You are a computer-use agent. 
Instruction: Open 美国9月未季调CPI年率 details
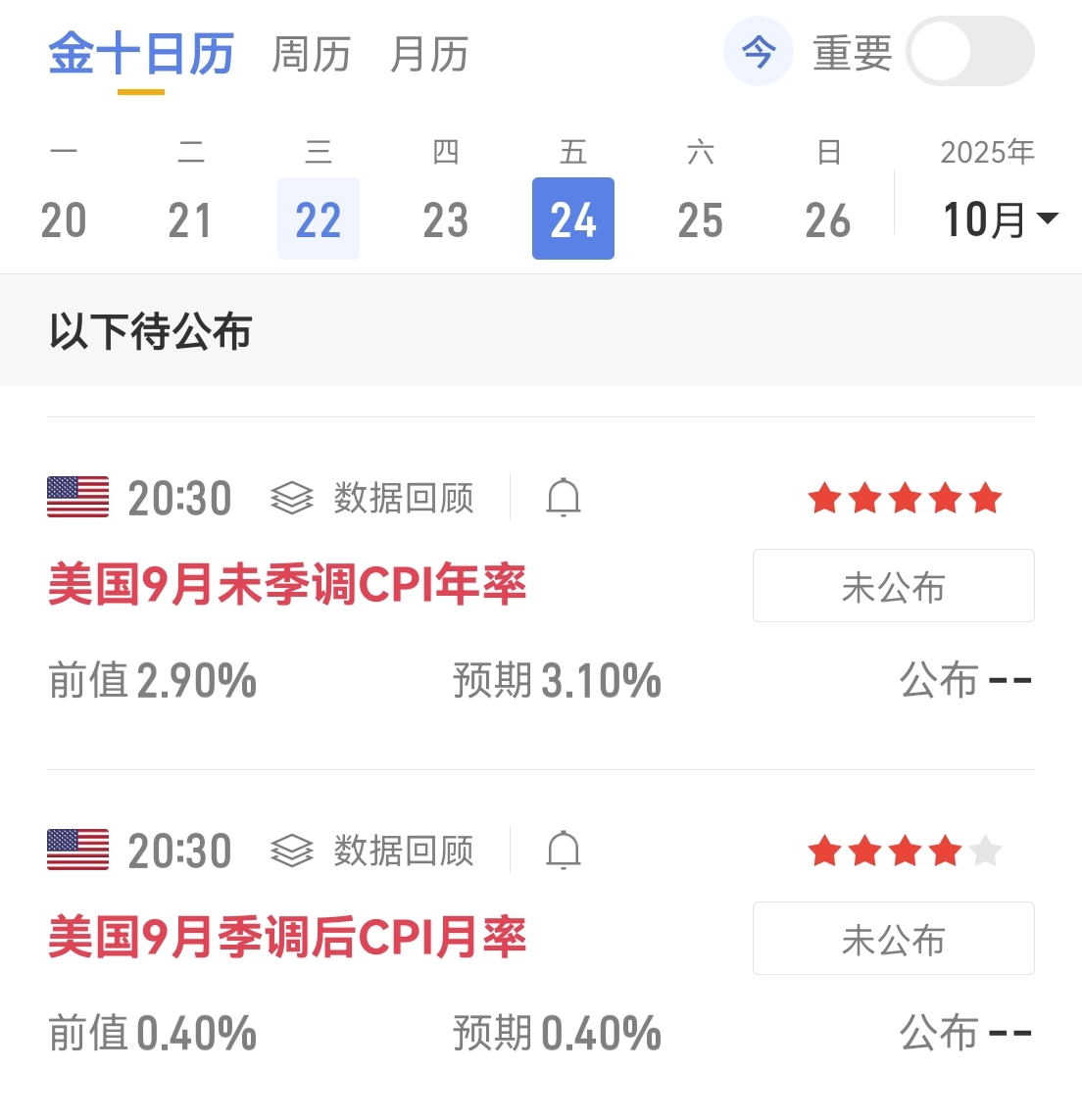click(287, 586)
